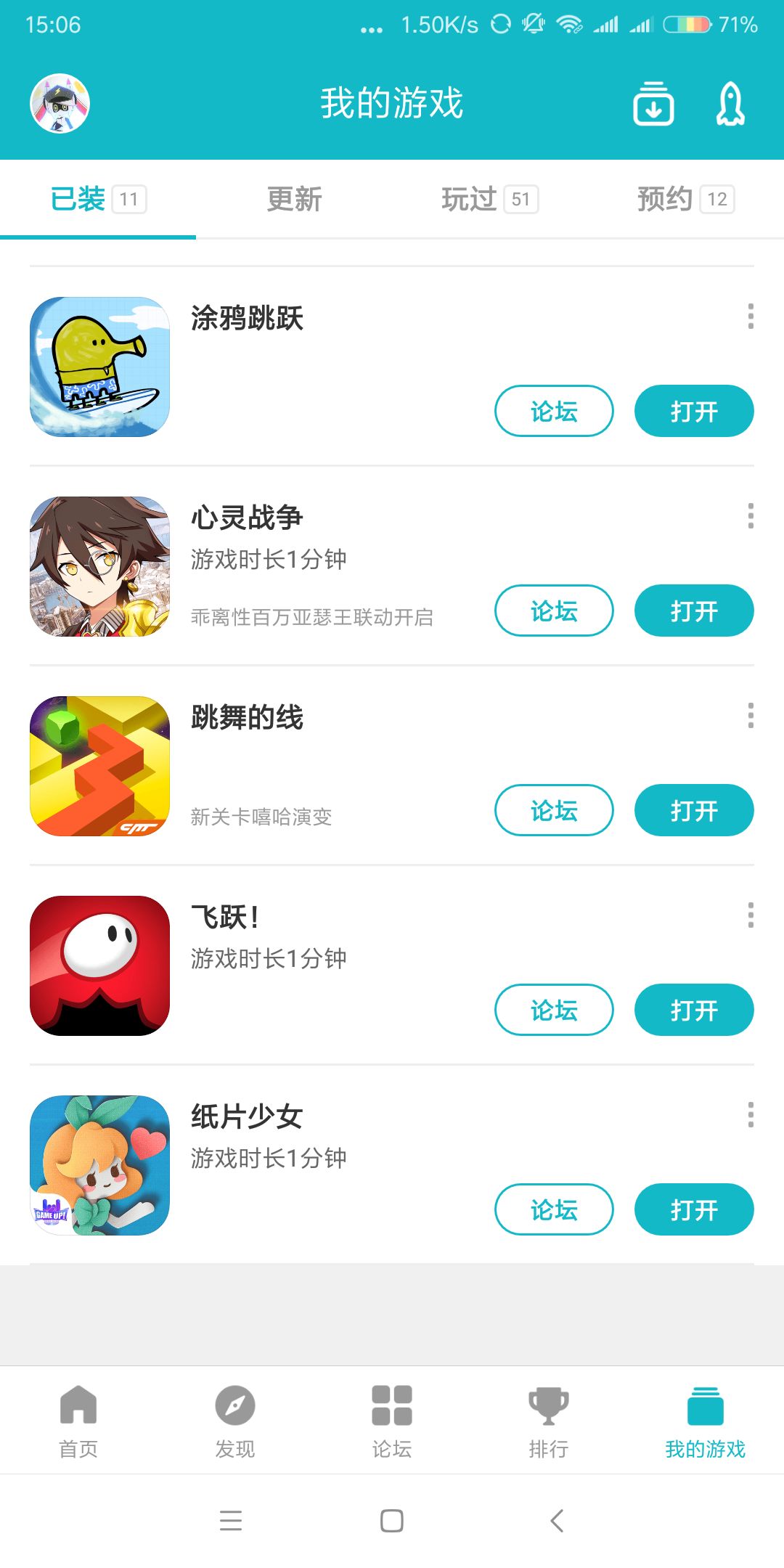Launch 飞跃! with 打开
Screen dimensions: 784x1568
point(694,1010)
